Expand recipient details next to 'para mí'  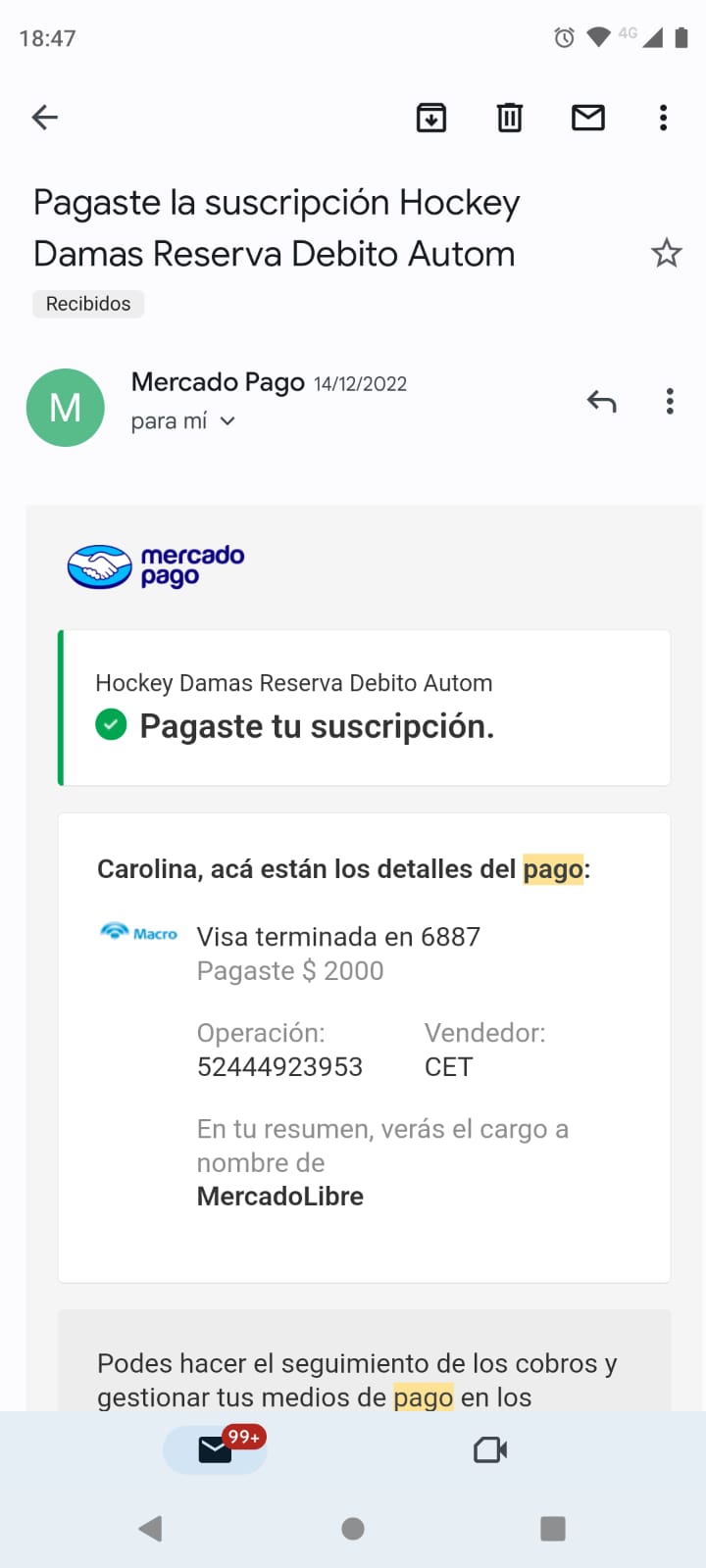pyautogui.click(x=227, y=421)
